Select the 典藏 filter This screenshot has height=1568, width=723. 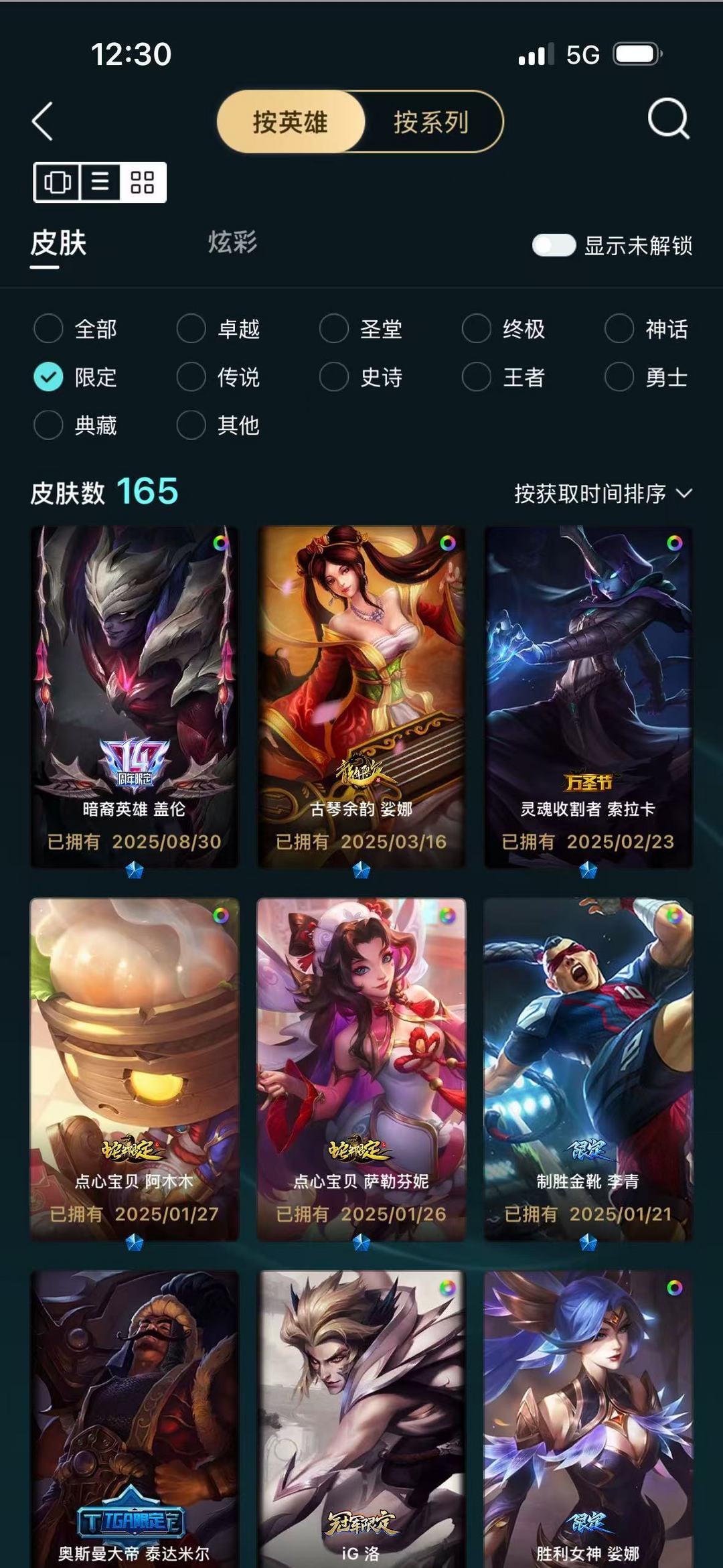(49, 425)
